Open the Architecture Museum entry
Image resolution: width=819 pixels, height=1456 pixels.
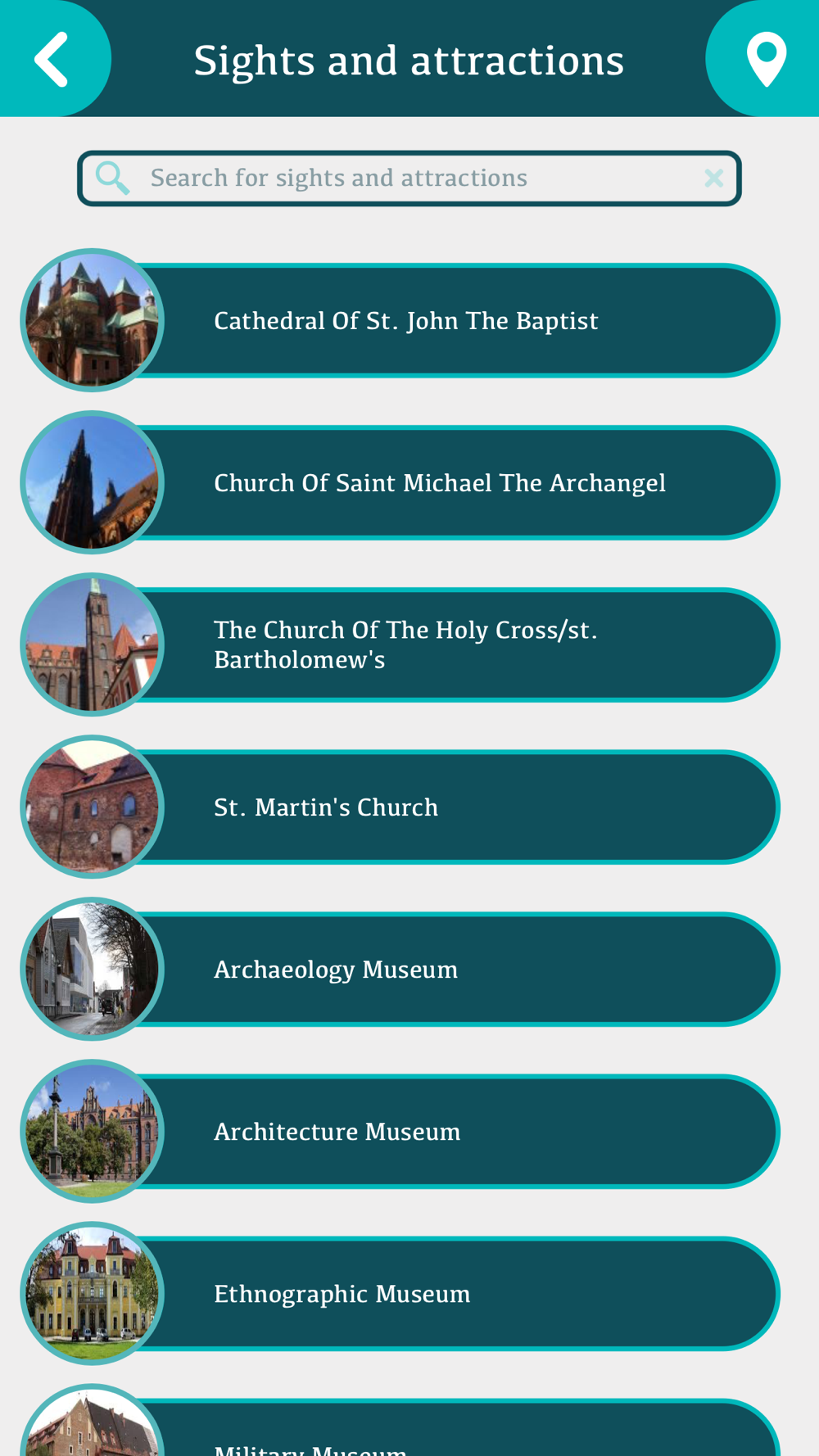[400, 1131]
